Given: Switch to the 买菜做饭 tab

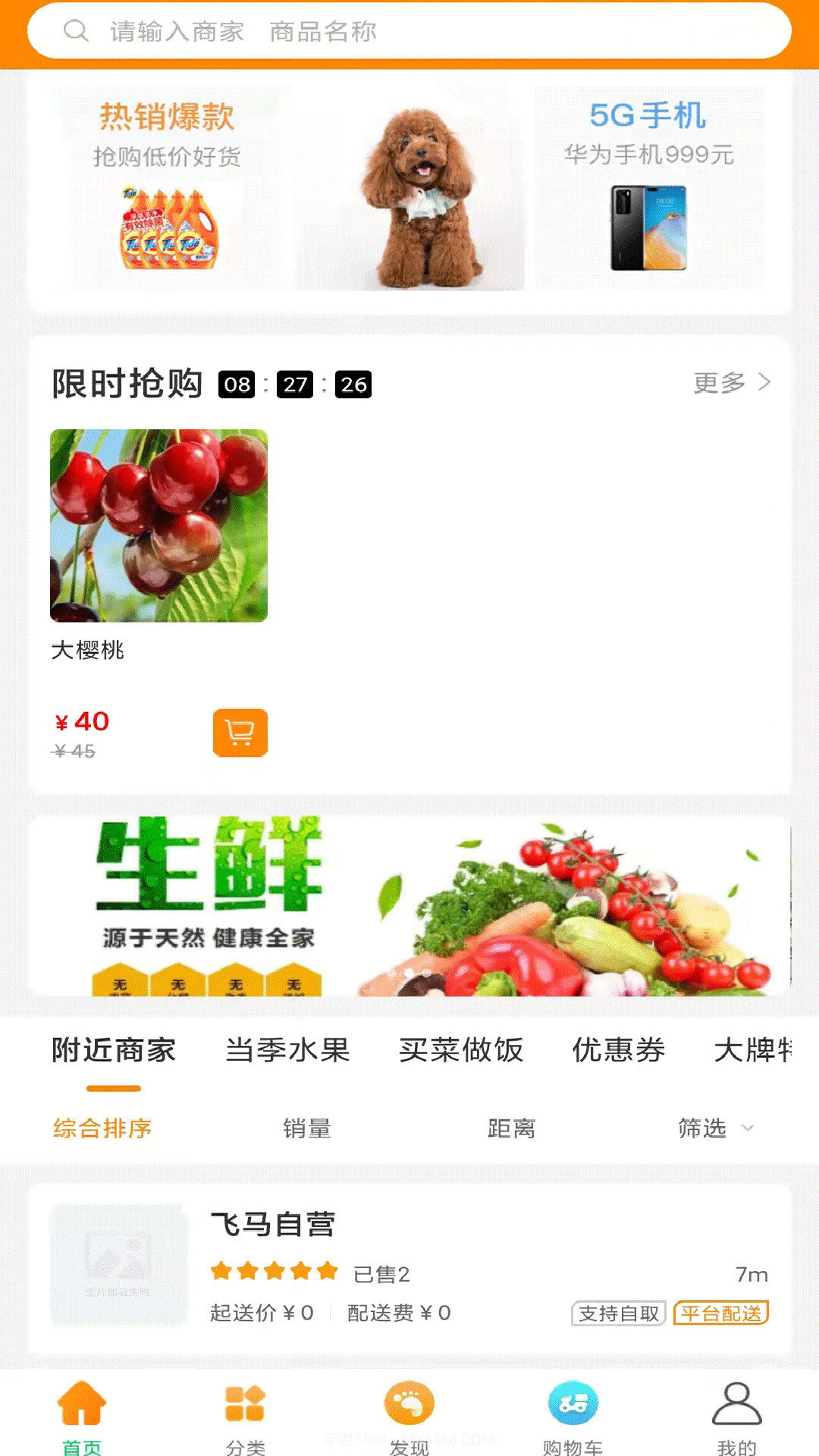Looking at the screenshot, I should [462, 1051].
